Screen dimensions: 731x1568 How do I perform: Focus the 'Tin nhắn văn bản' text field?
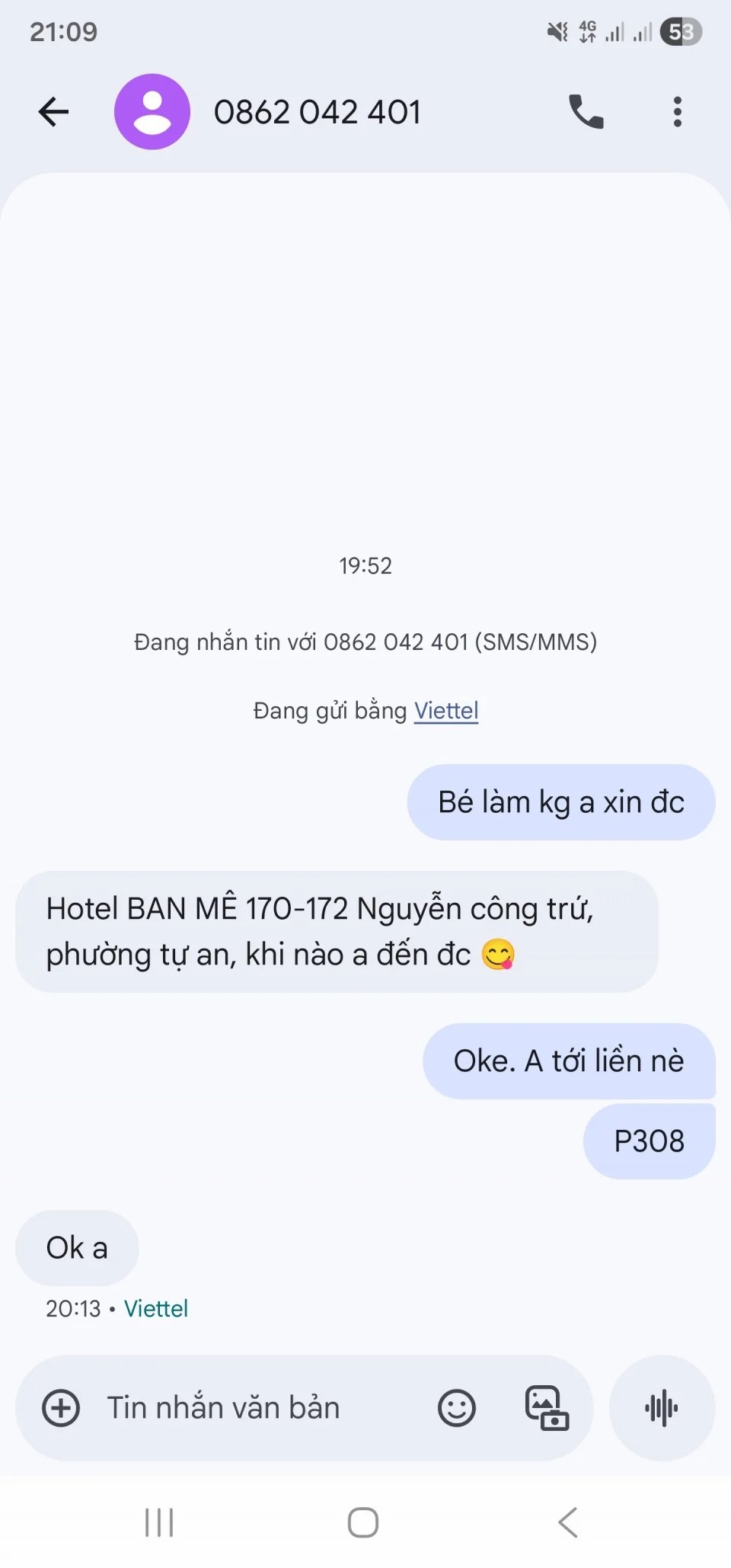tap(251, 1408)
